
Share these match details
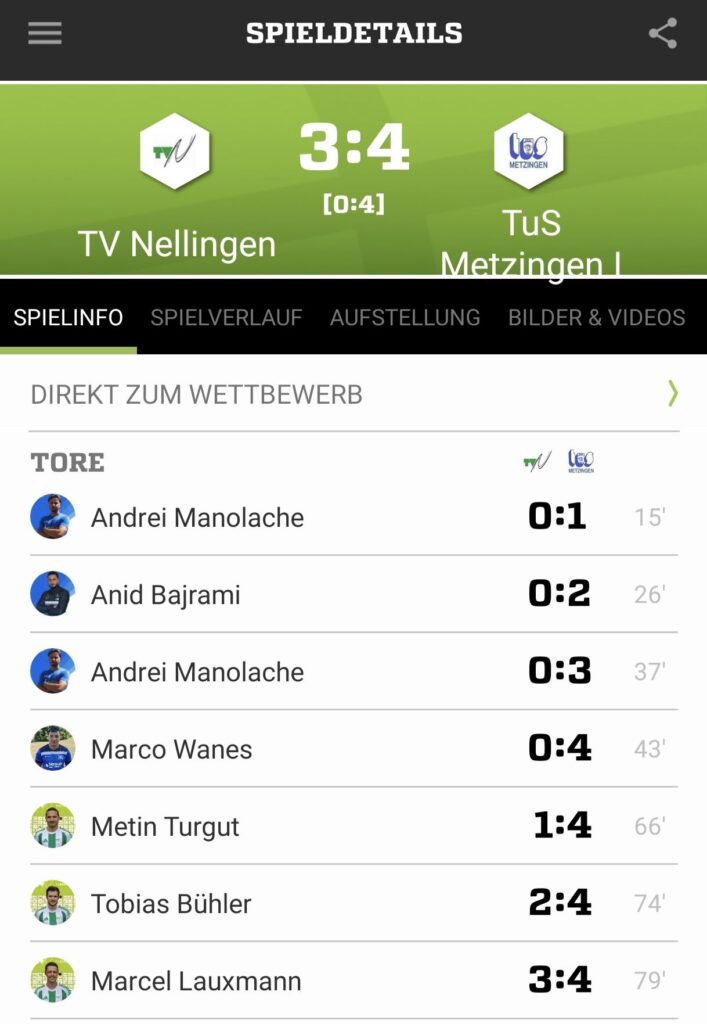click(662, 33)
